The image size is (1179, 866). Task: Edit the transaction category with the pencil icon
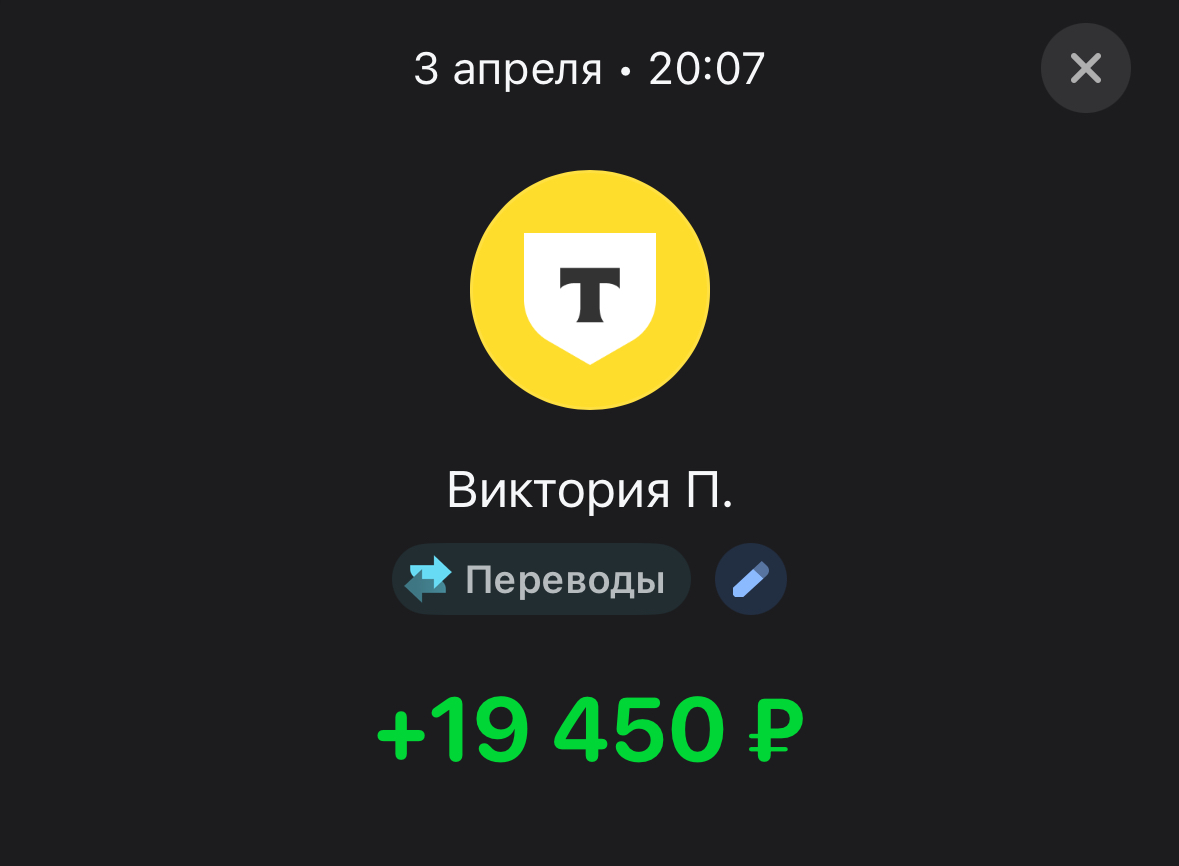click(750, 579)
